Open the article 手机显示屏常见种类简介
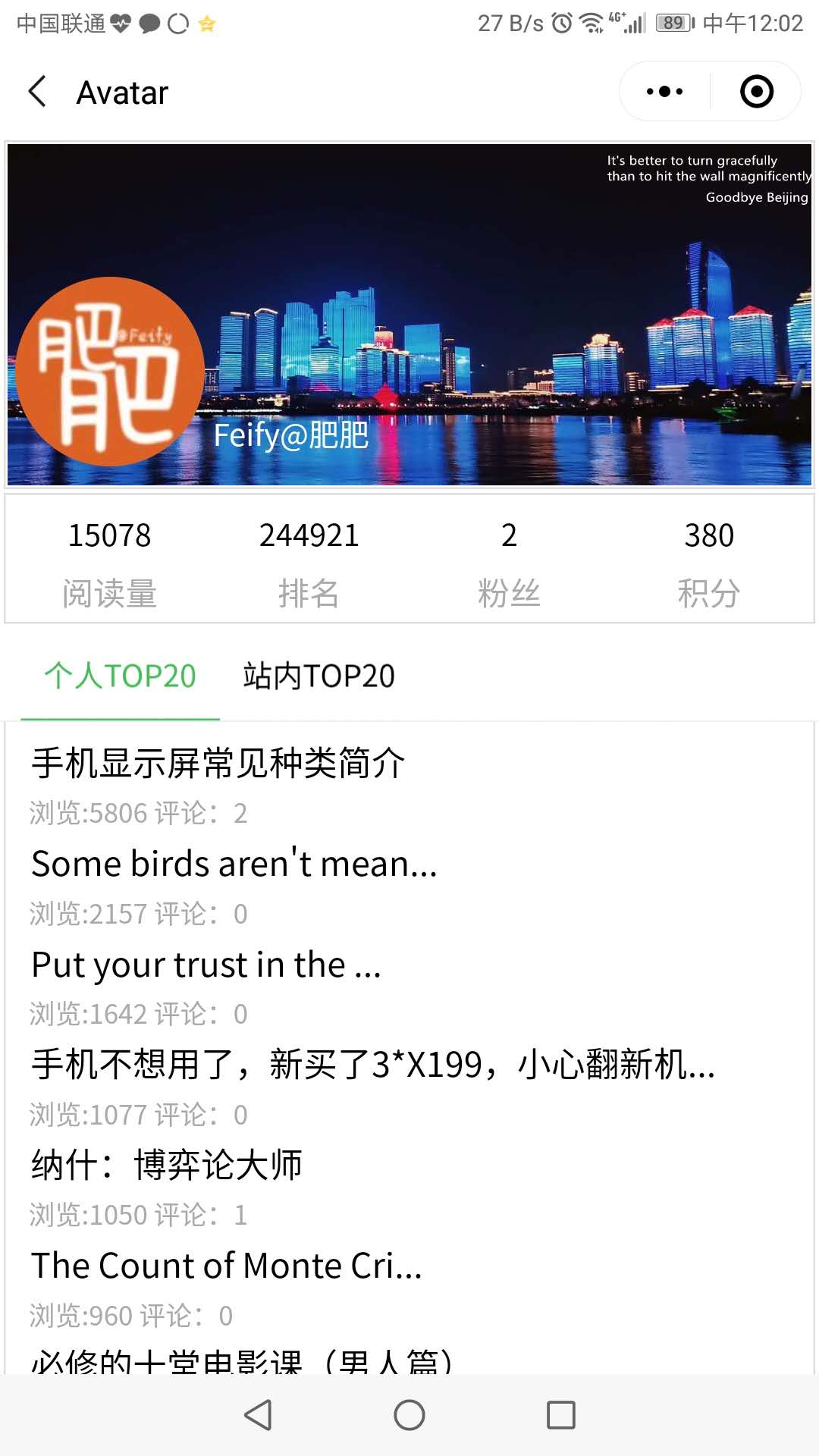819x1456 pixels. coord(218,763)
